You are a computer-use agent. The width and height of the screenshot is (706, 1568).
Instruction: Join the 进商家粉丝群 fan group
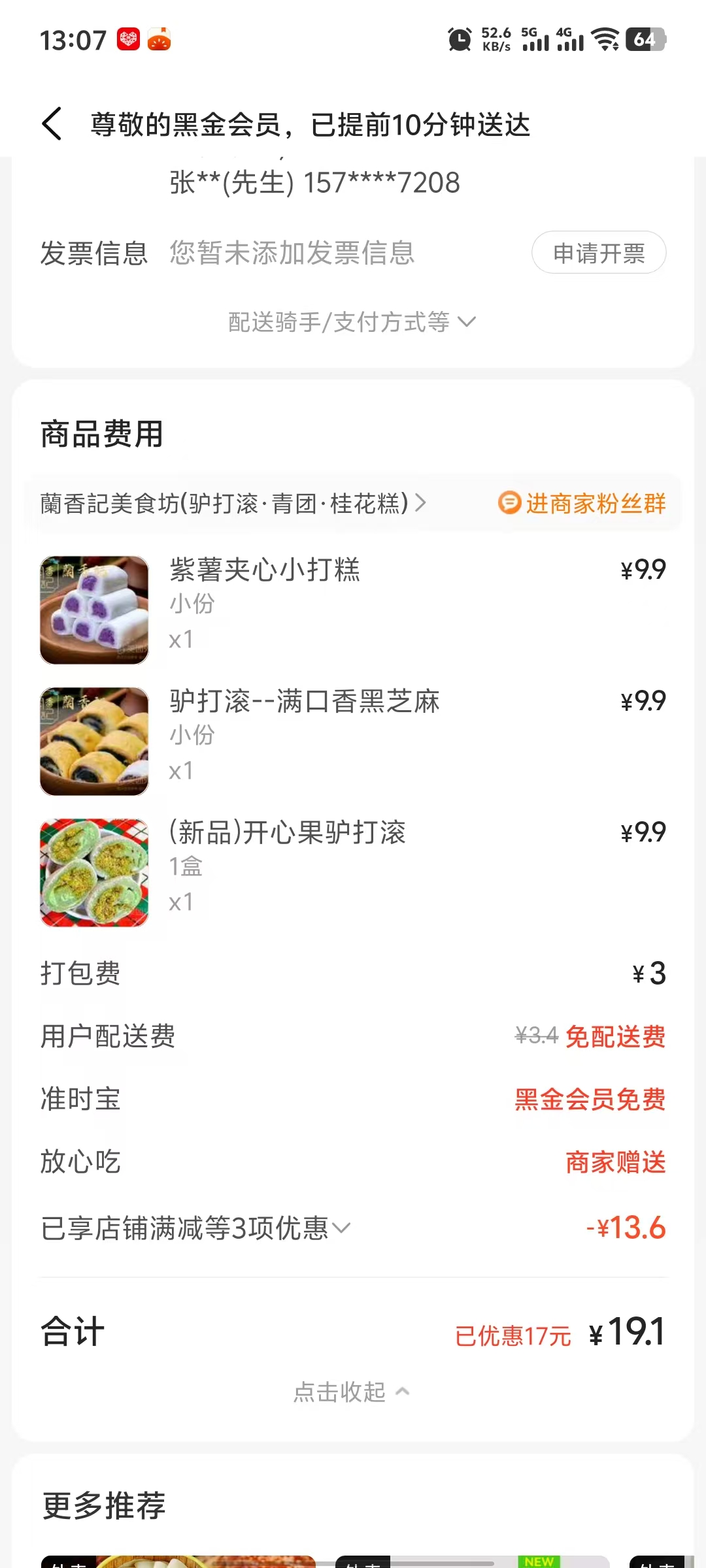click(582, 503)
